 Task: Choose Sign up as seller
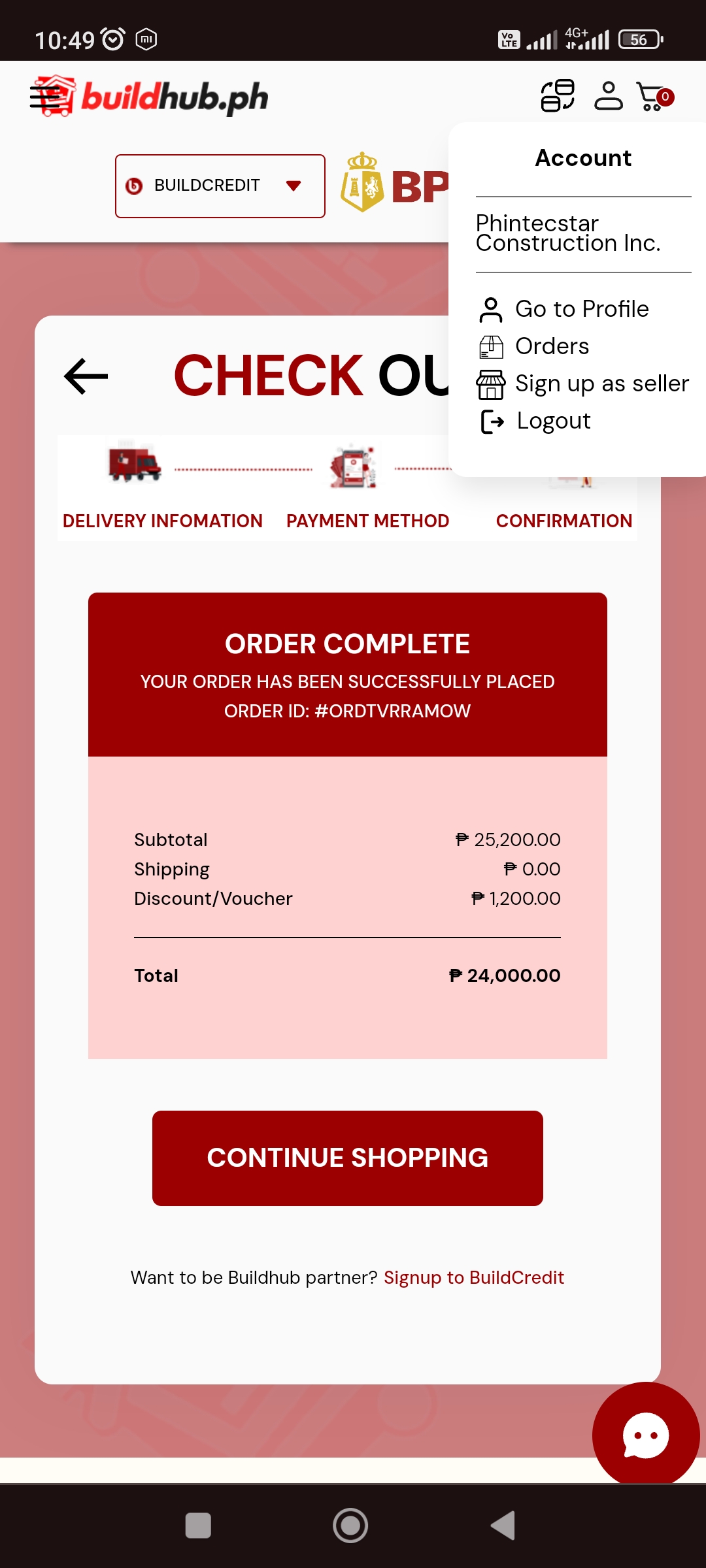point(601,384)
